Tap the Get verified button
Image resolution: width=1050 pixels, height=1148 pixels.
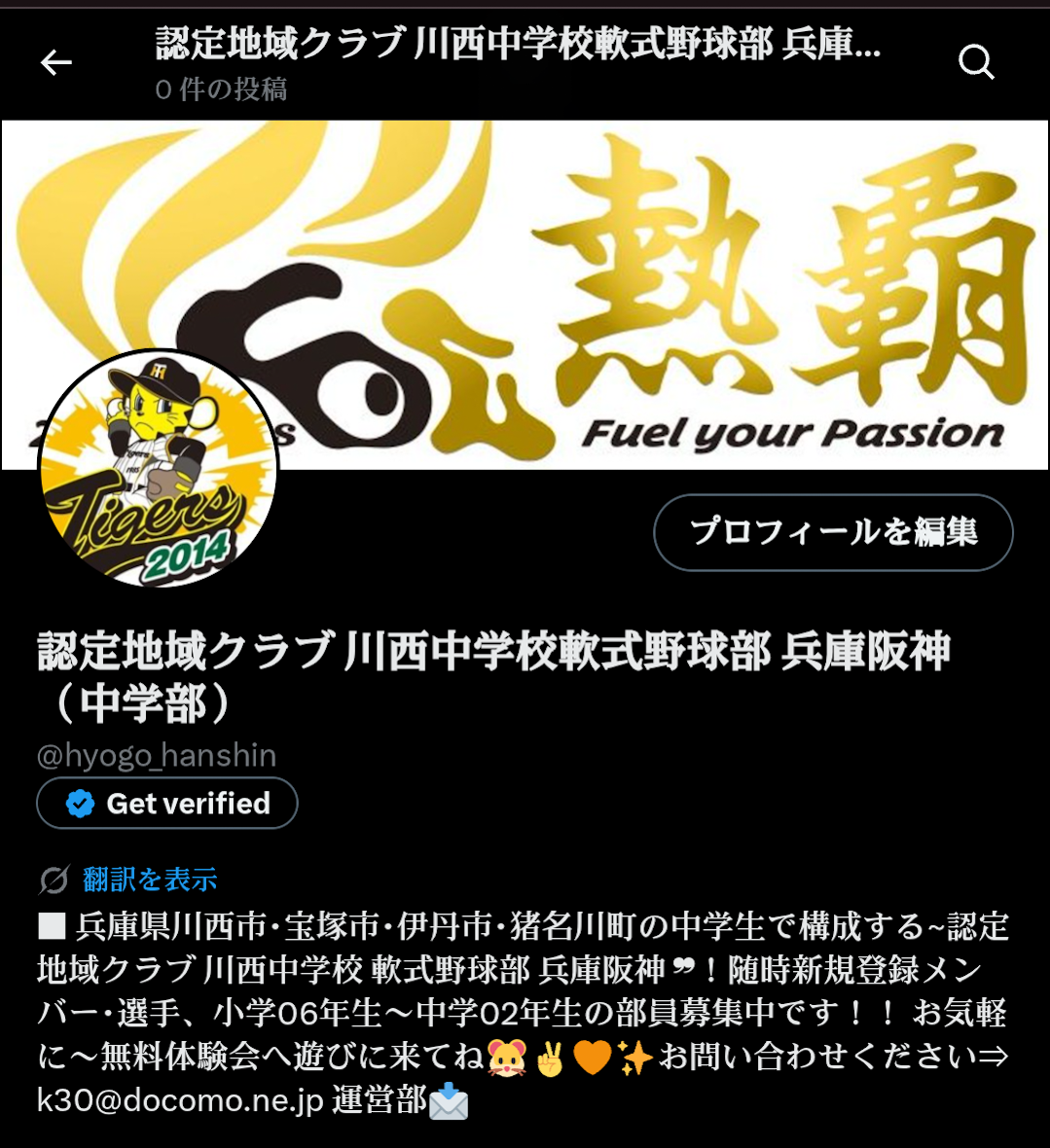(167, 804)
